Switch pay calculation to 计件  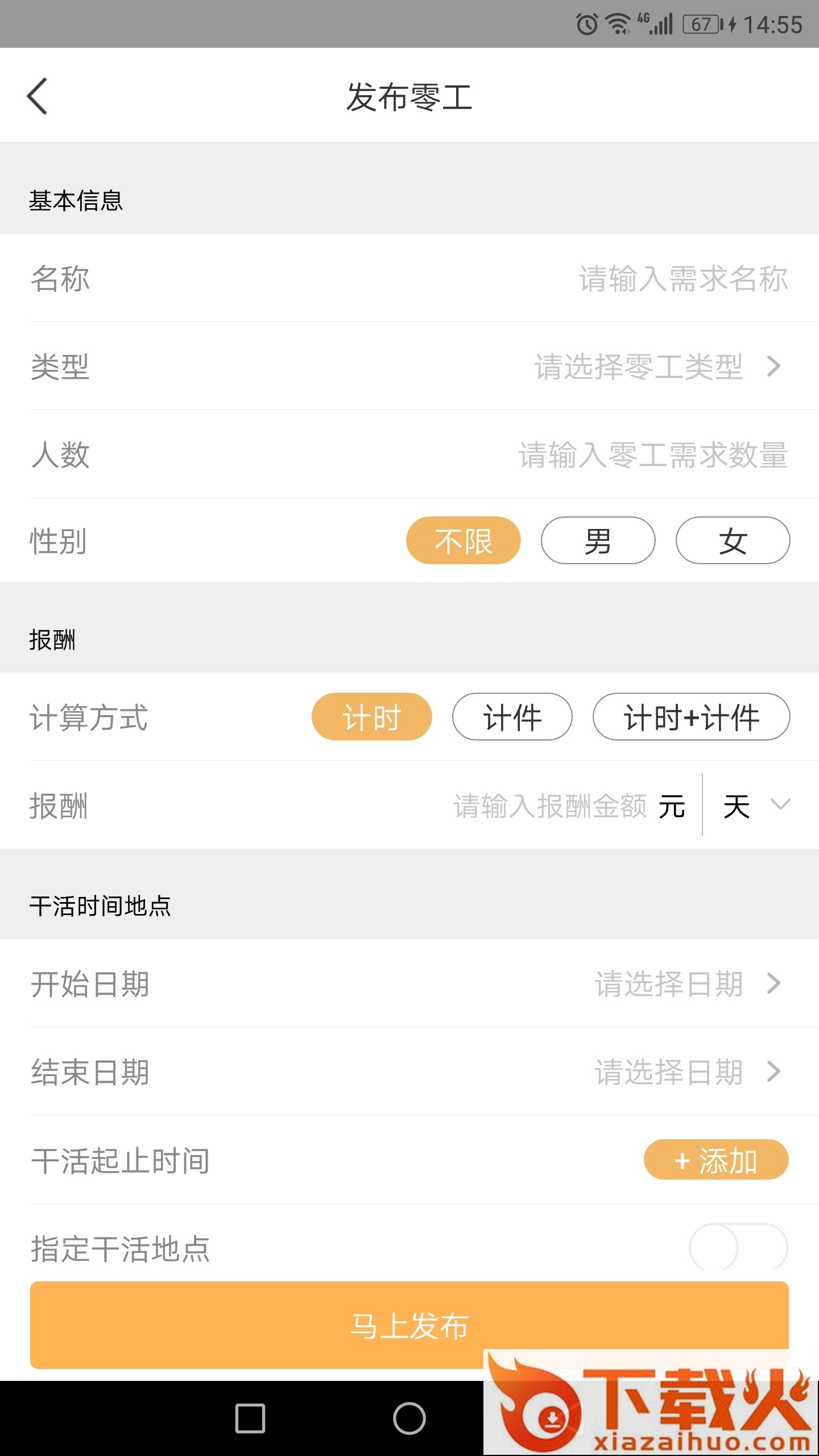(511, 718)
